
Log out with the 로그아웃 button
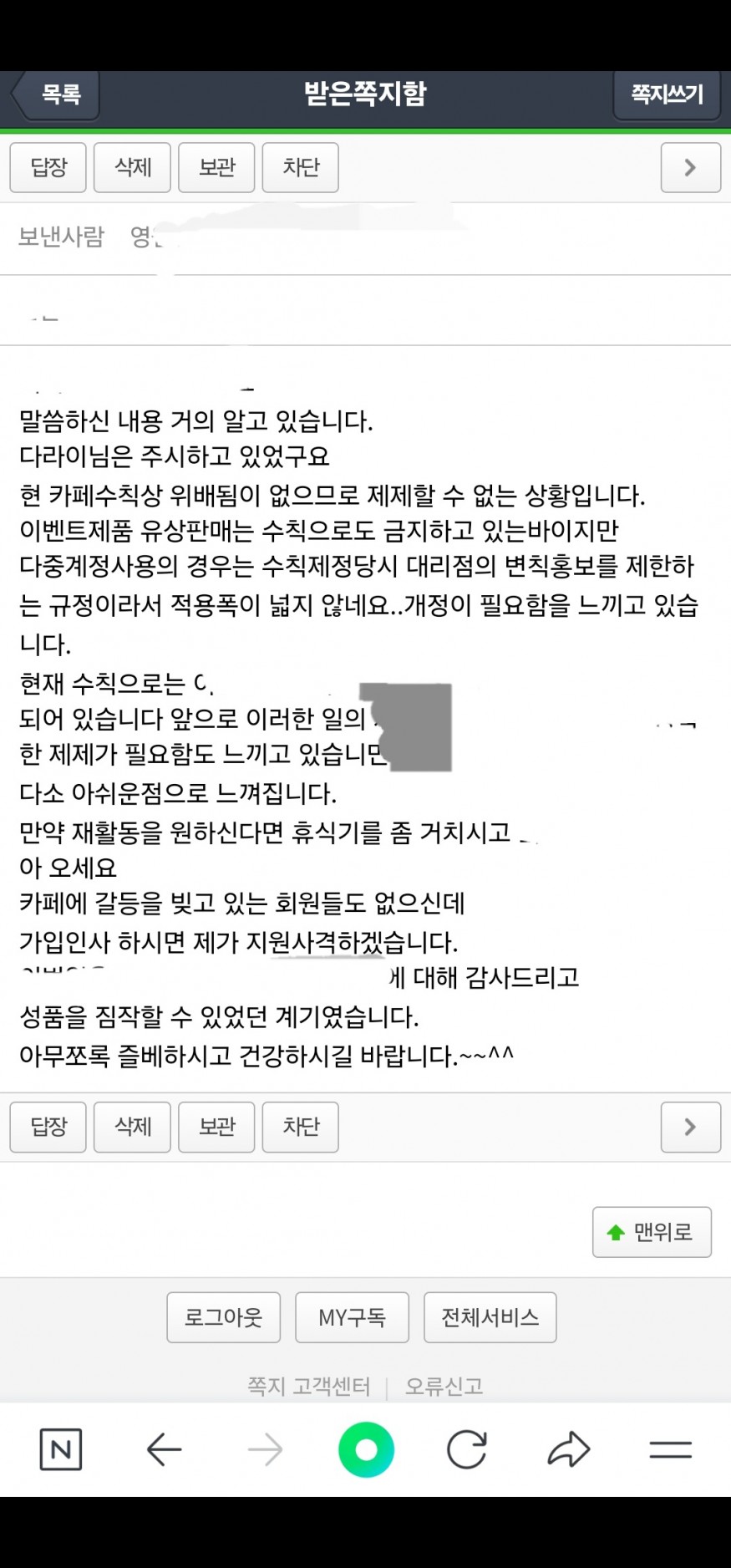(223, 1317)
